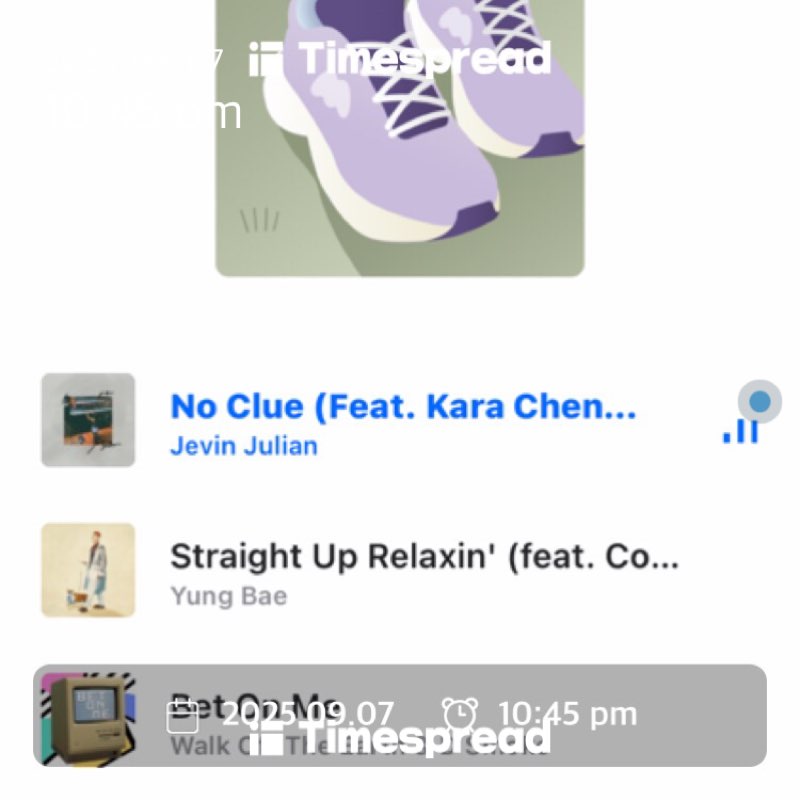Play Straight Up Relaxin' by Yung Bae
This screenshot has width=800, height=800.
coord(424,572)
